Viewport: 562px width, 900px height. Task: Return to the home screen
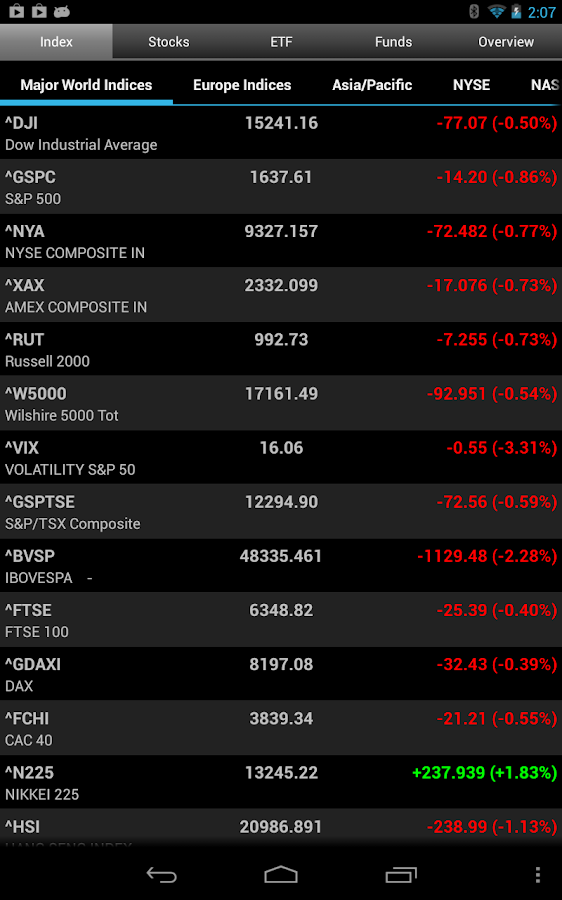[281, 875]
